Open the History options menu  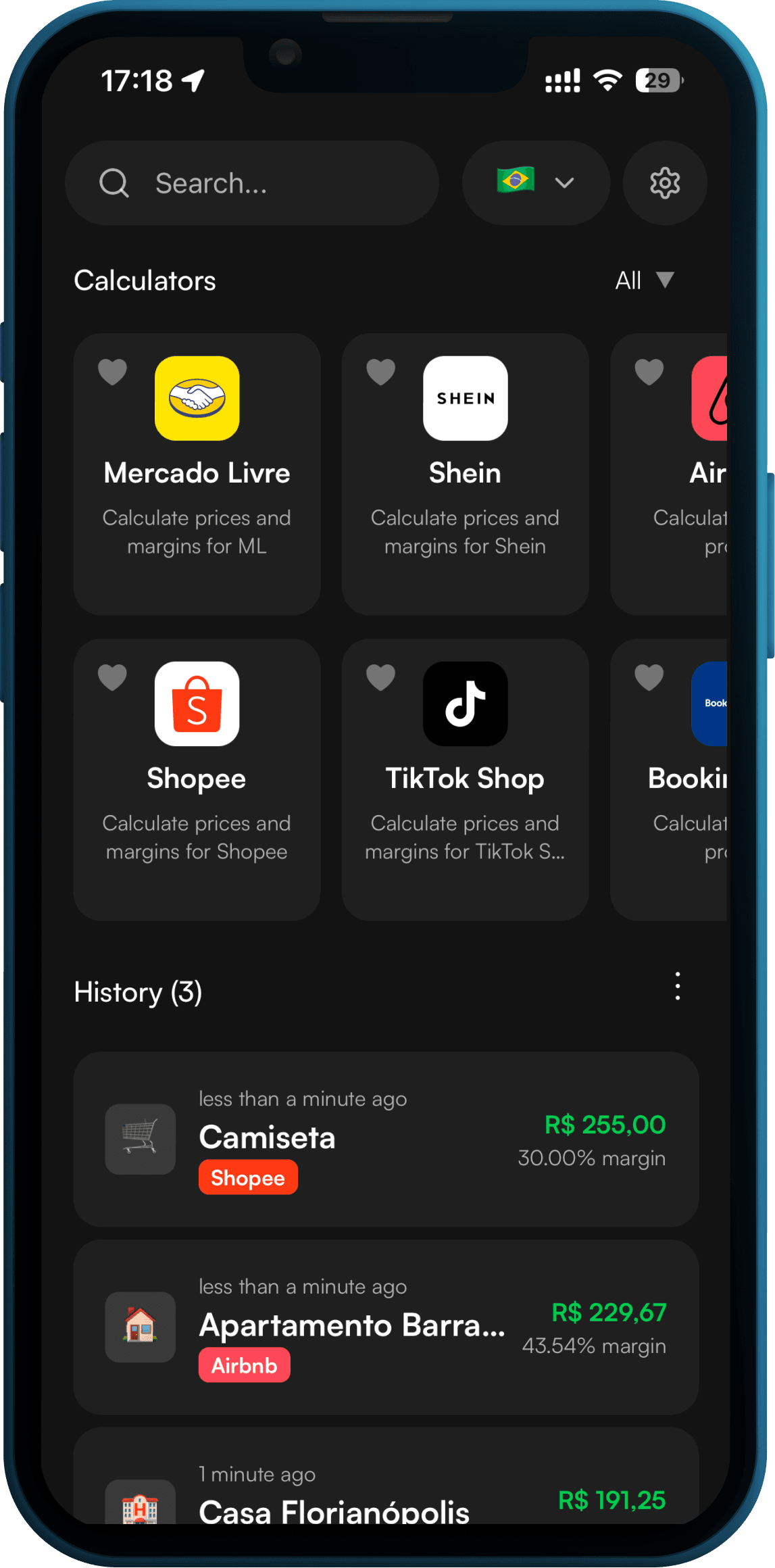pos(678,987)
